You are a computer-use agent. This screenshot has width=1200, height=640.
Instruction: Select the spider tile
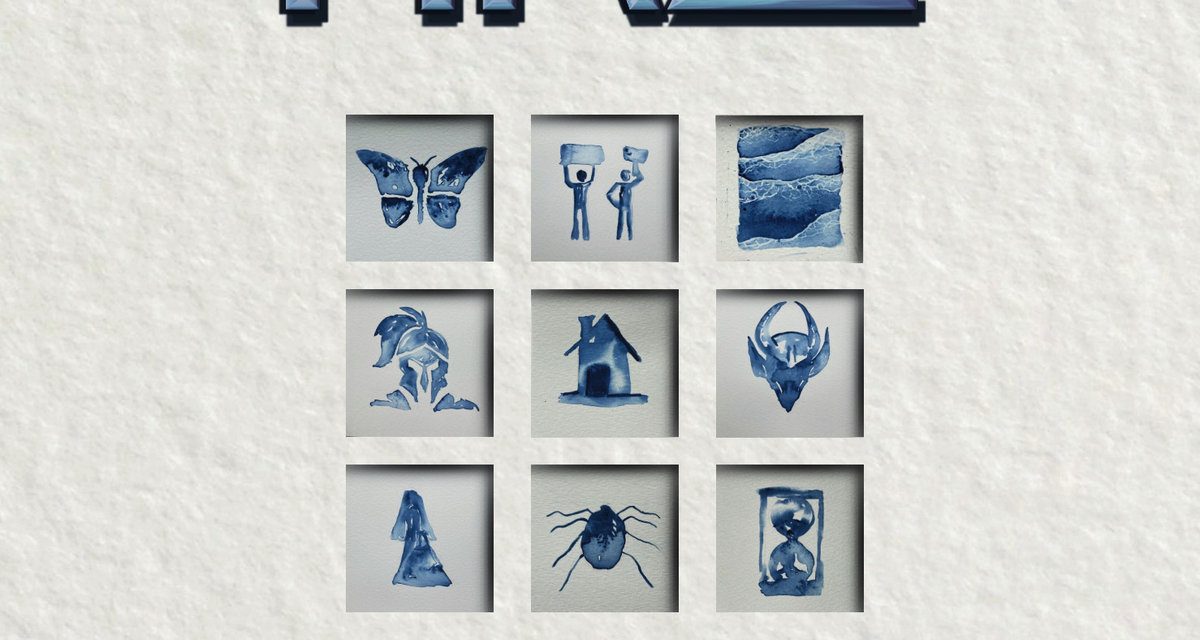[604, 538]
